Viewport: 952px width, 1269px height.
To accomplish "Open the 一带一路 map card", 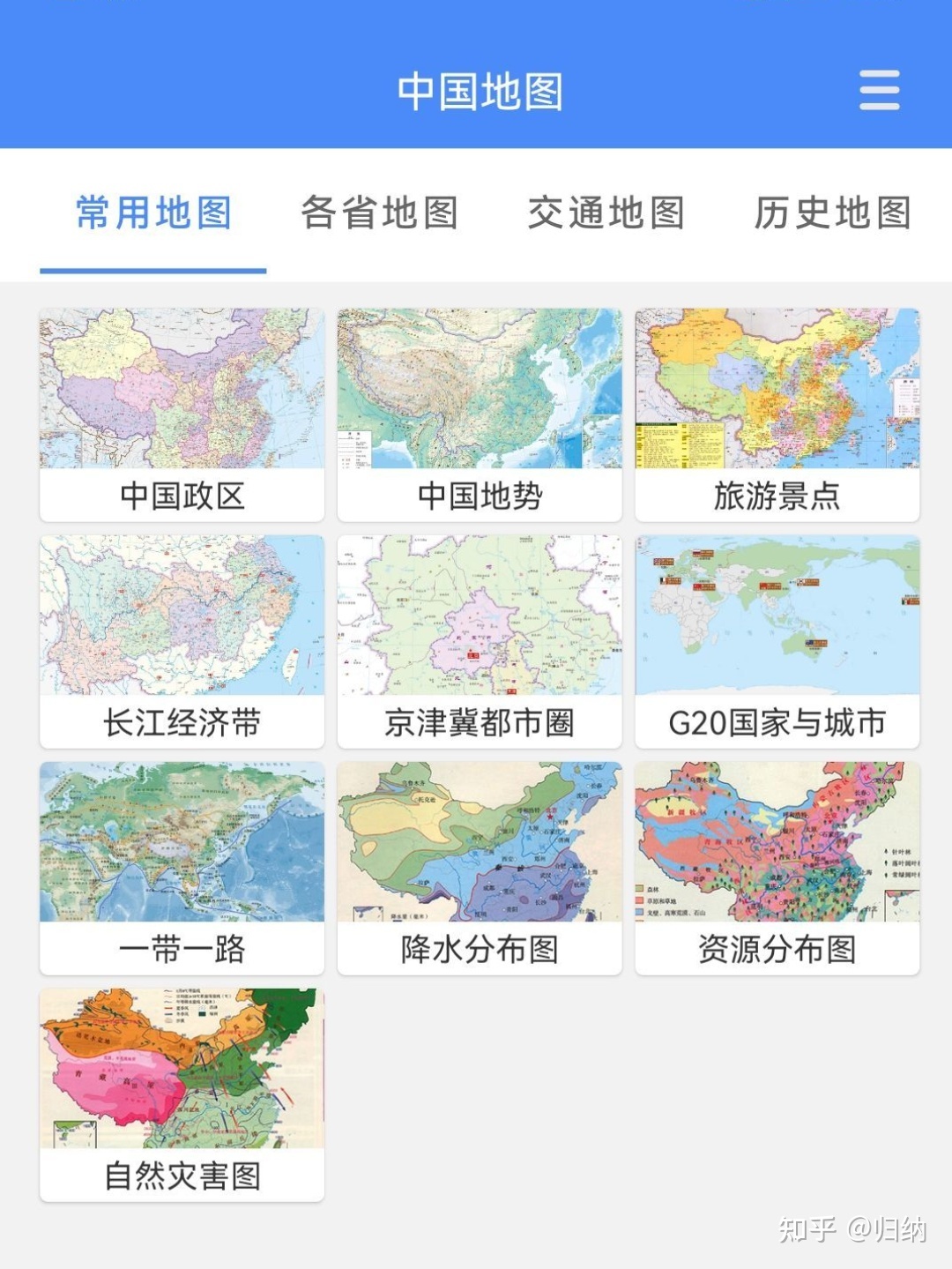I will coord(182,868).
